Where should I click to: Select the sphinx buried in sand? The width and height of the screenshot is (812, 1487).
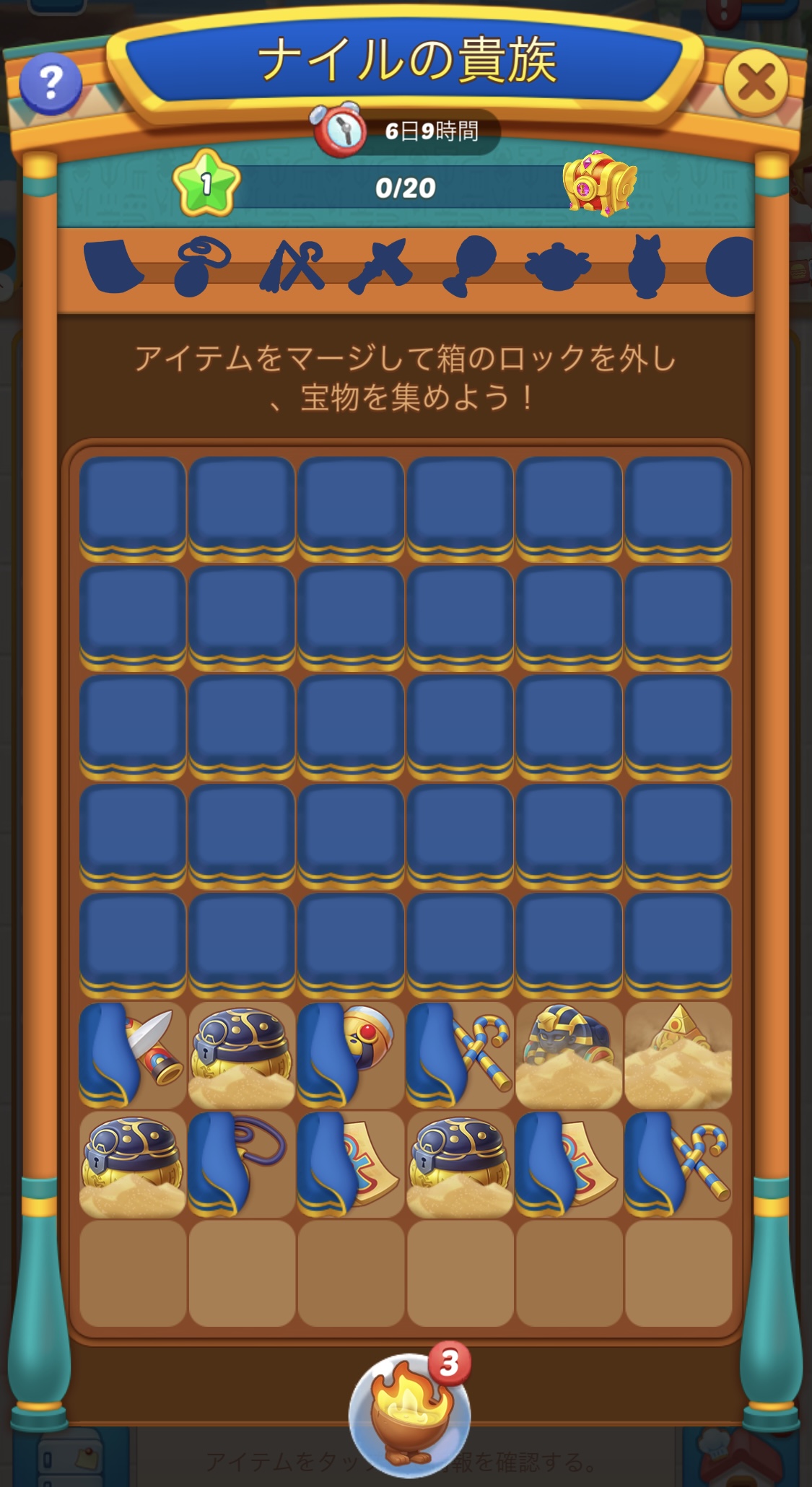point(569,1055)
